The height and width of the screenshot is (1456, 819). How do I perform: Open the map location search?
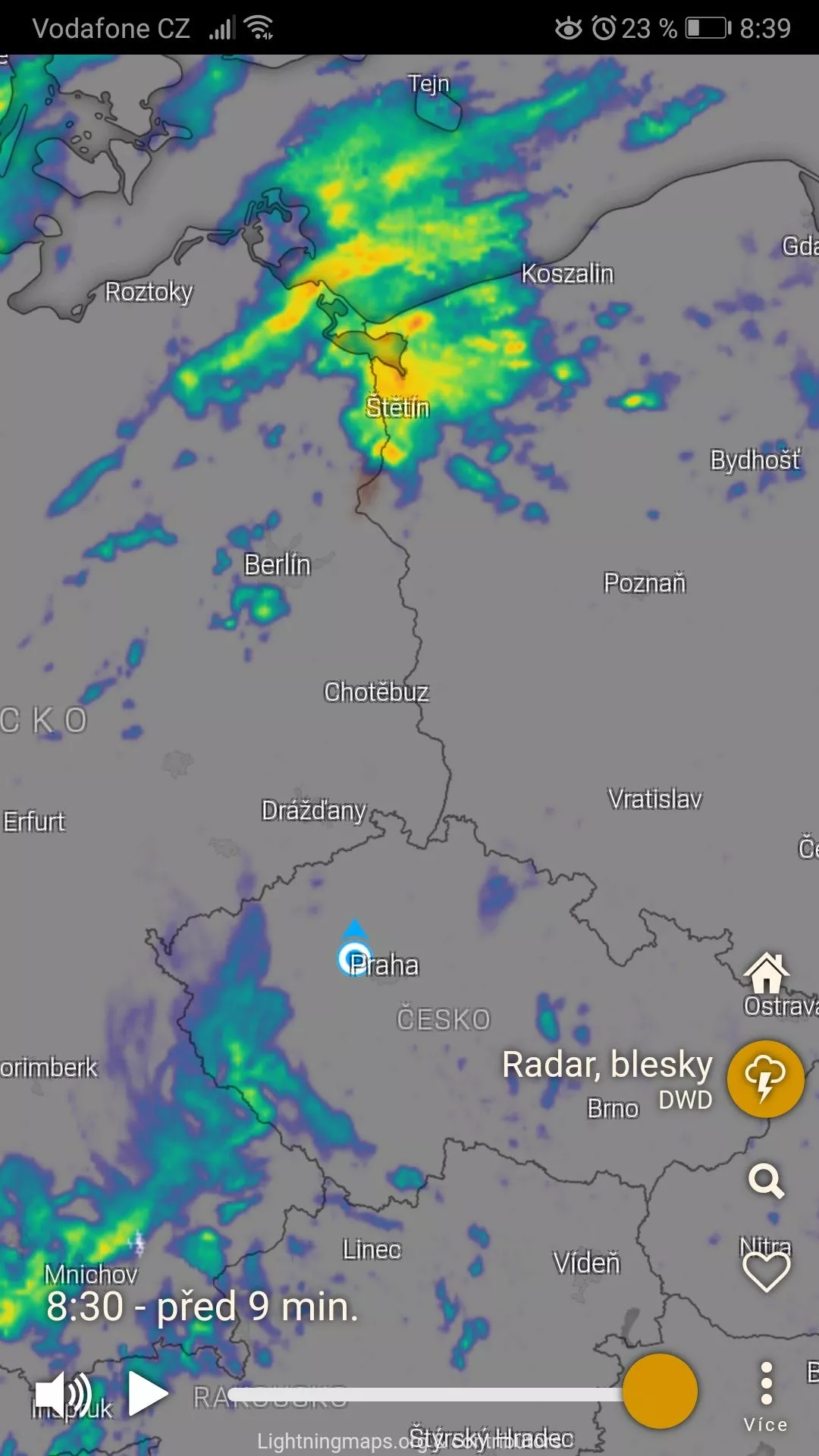[x=766, y=1181]
